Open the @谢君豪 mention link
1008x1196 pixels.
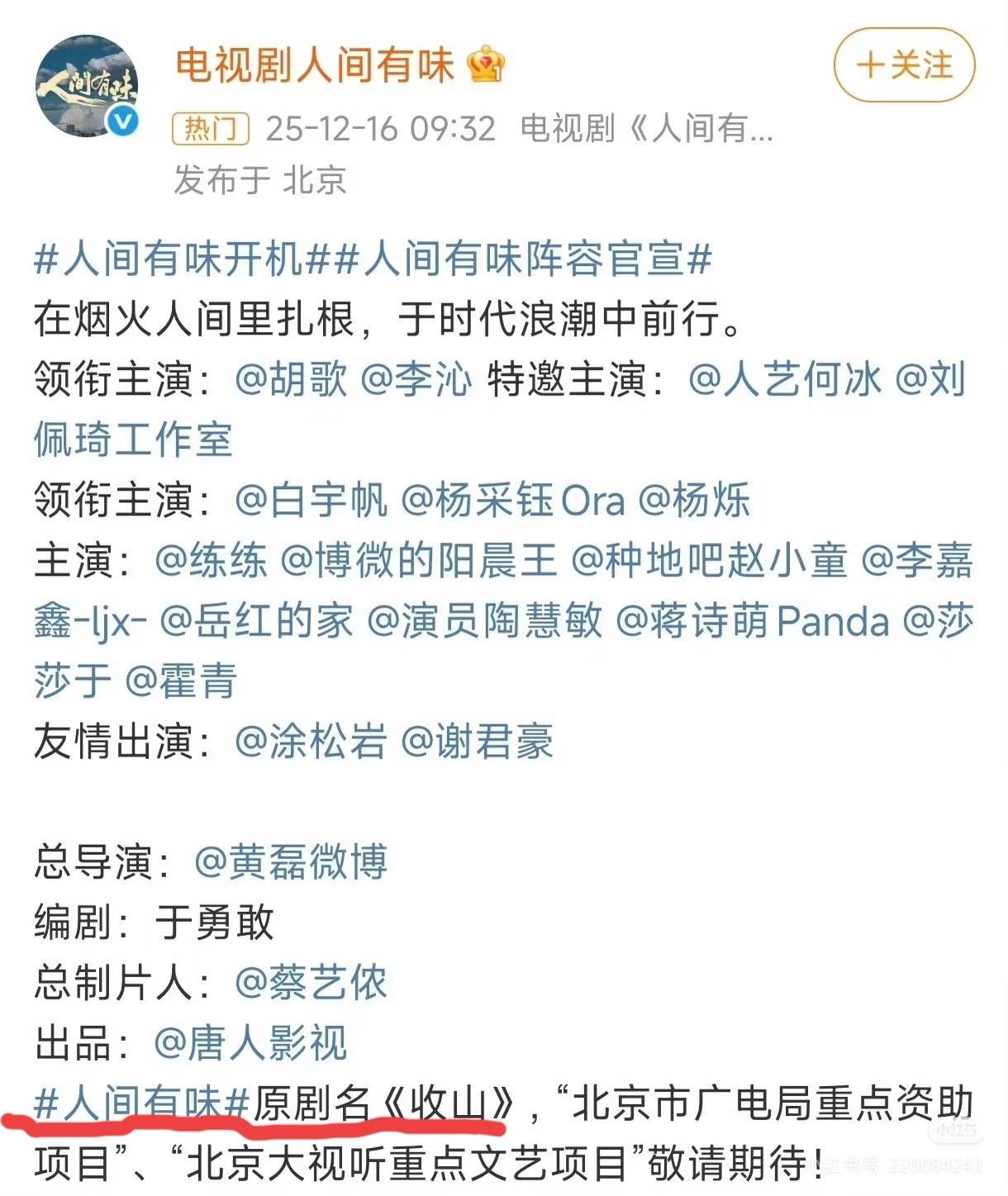(x=477, y=742)
